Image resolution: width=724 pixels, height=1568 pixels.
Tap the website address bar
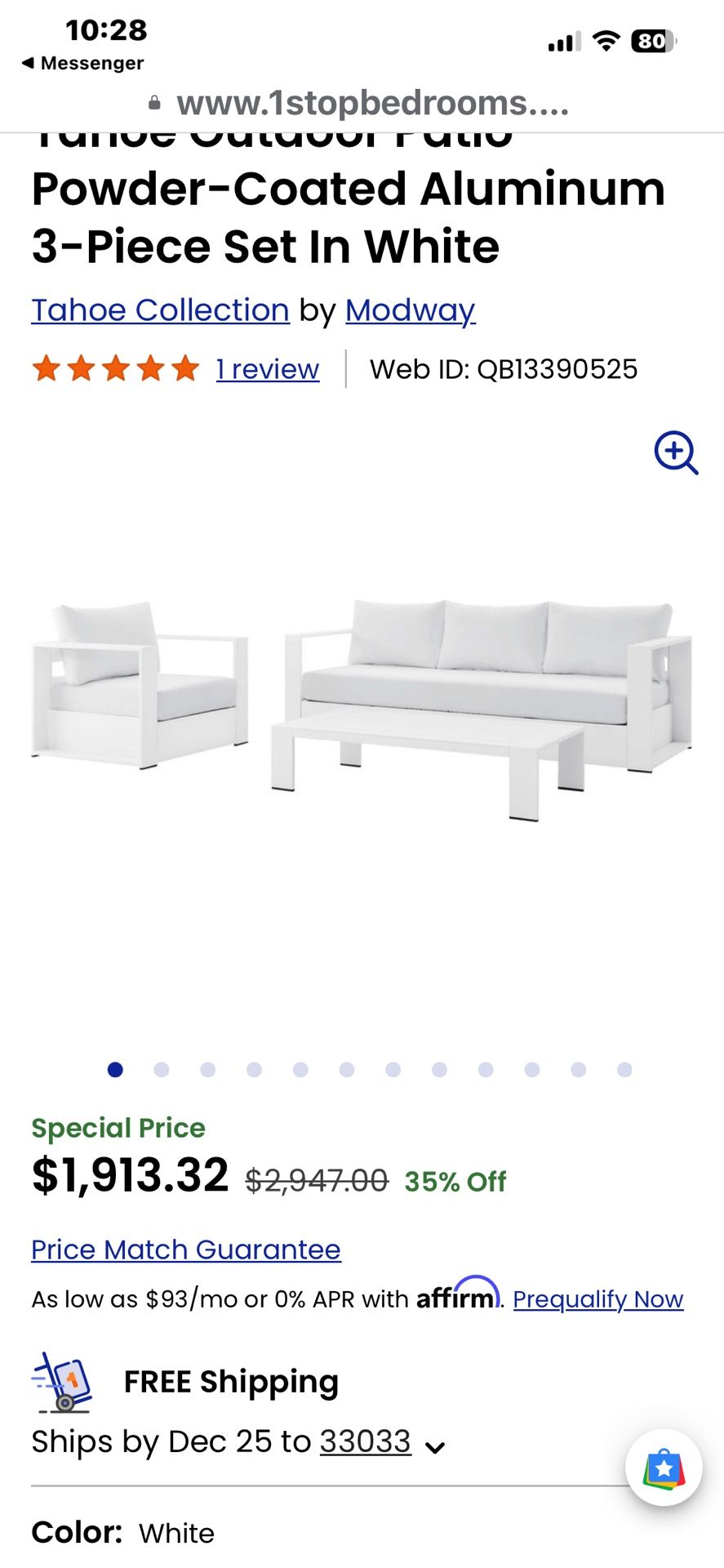[362, 104]
